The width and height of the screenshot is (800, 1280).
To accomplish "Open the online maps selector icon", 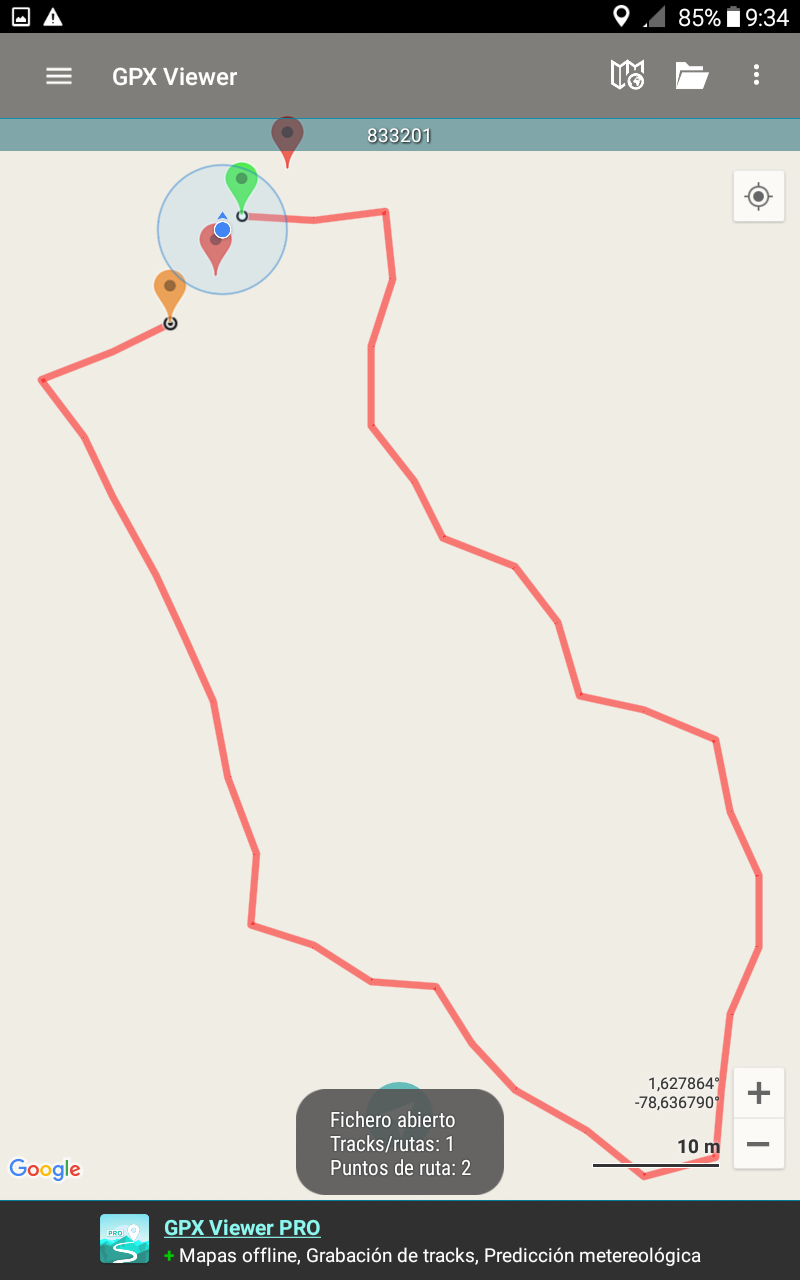I will (x=627, y=75).
